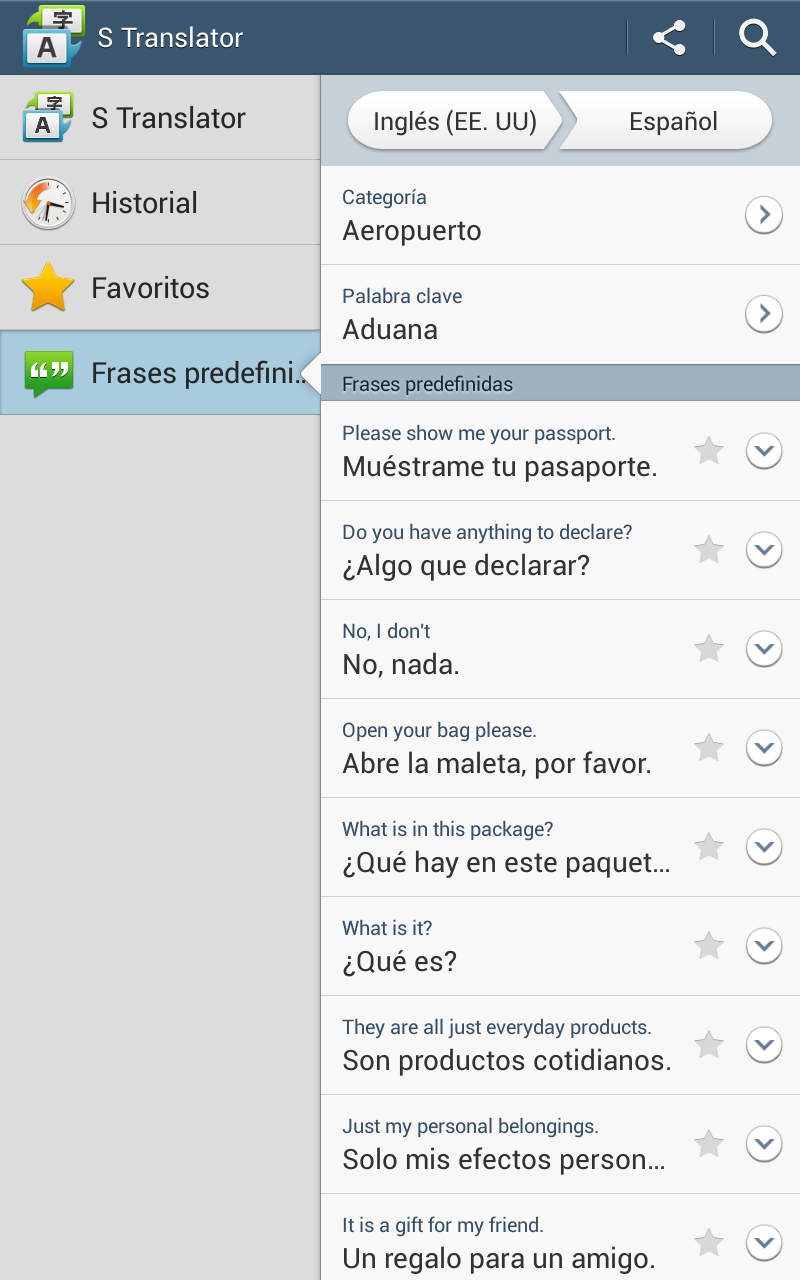Tap the share icon in the app bar
The width and height of the screenshot is (800, 1280).
coord(669,38)
